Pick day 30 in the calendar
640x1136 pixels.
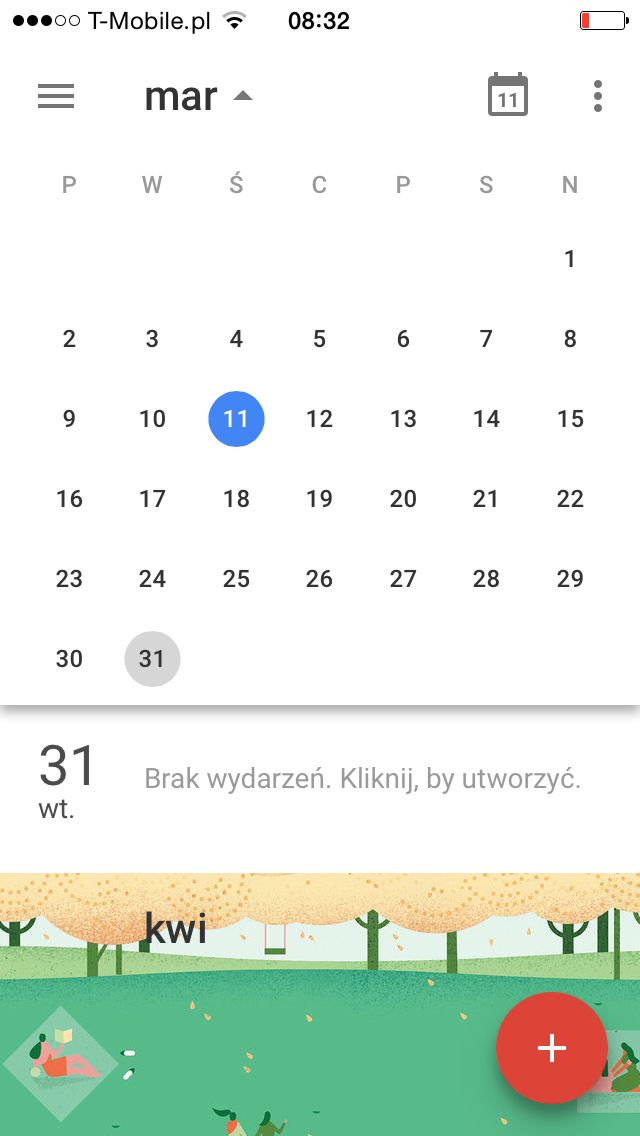[69, 659]
